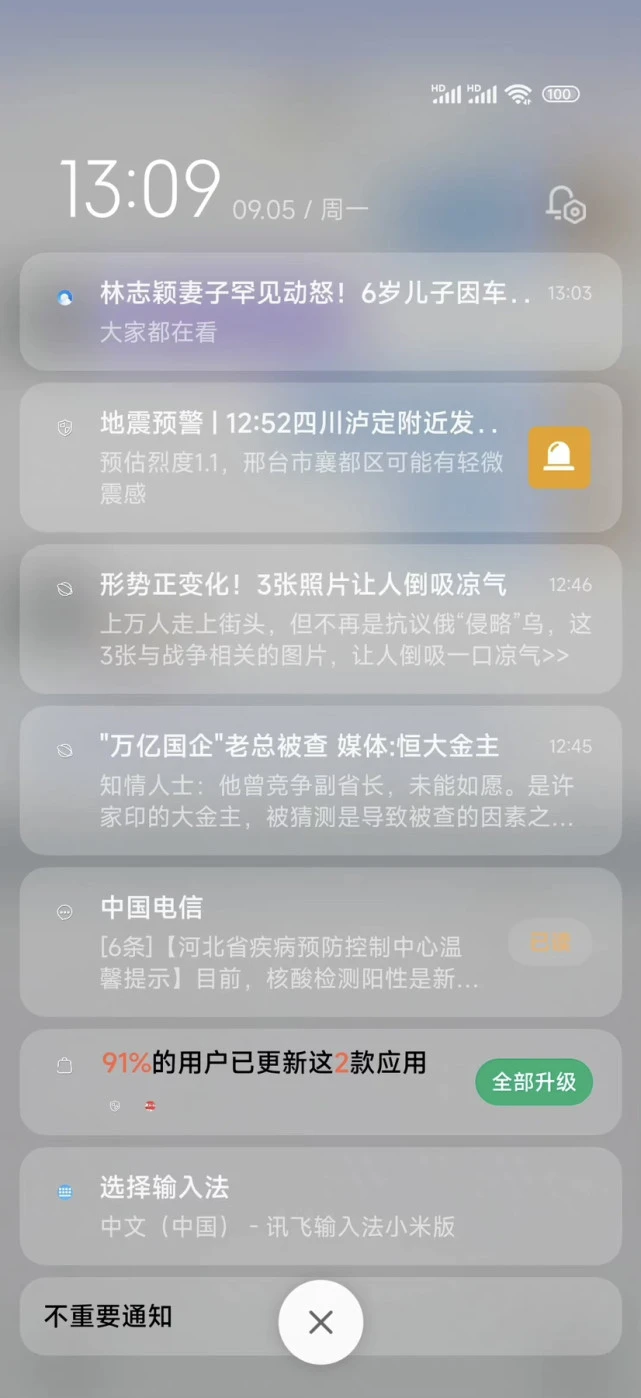Screen dimensions: 641x1398
Task: Open the 地震预警 earthquake alert notification
Action: [x=290, y=457]
